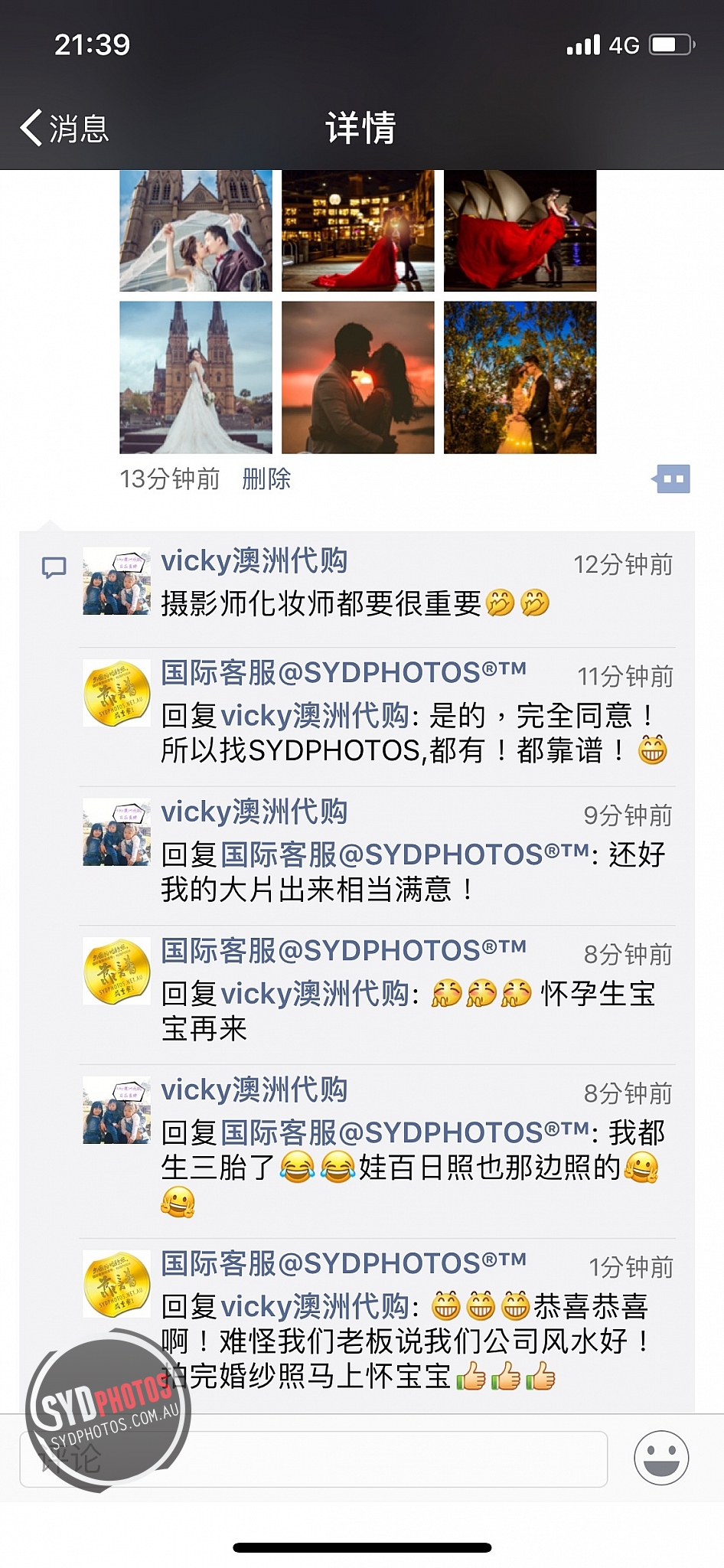This screenshot has height=1568, width=724.
Task: Open the sunset silhouette kiss photo
Action: coord(358,377)
